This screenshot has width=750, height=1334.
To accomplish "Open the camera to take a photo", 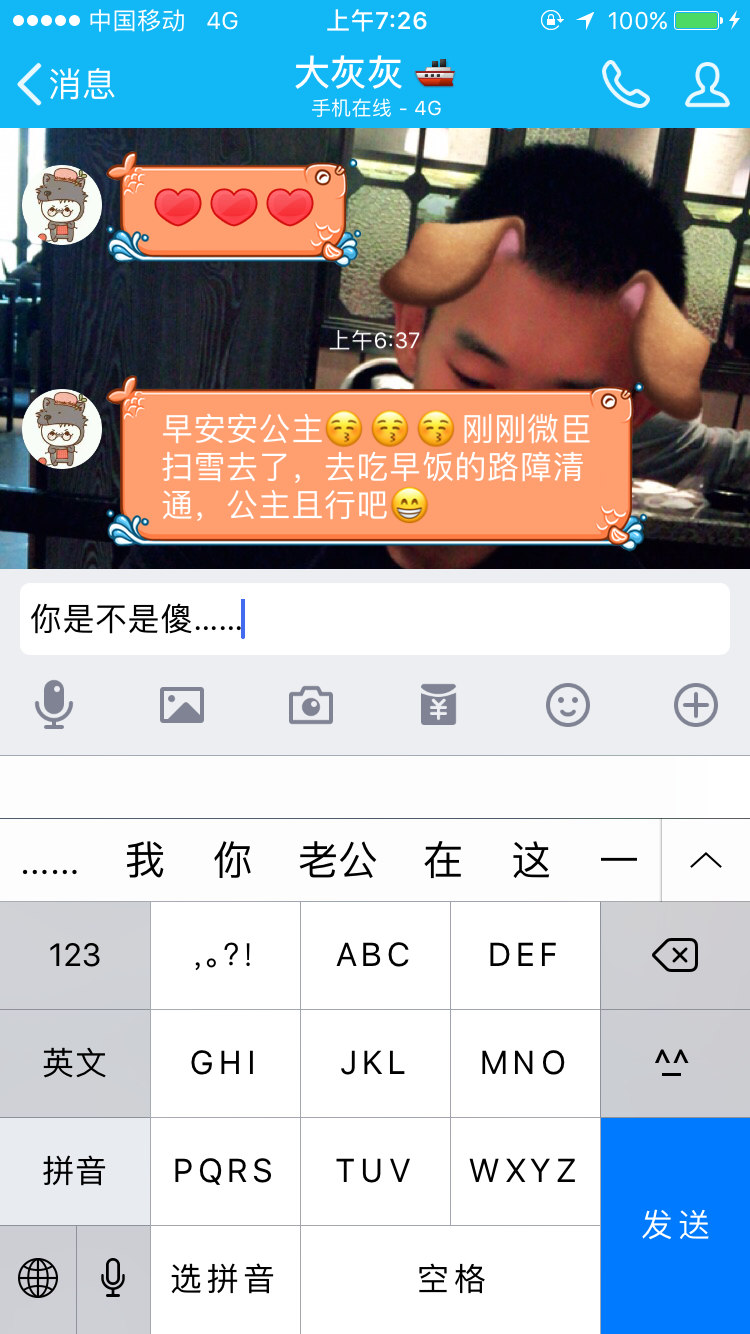I will [x=311, y=705].
